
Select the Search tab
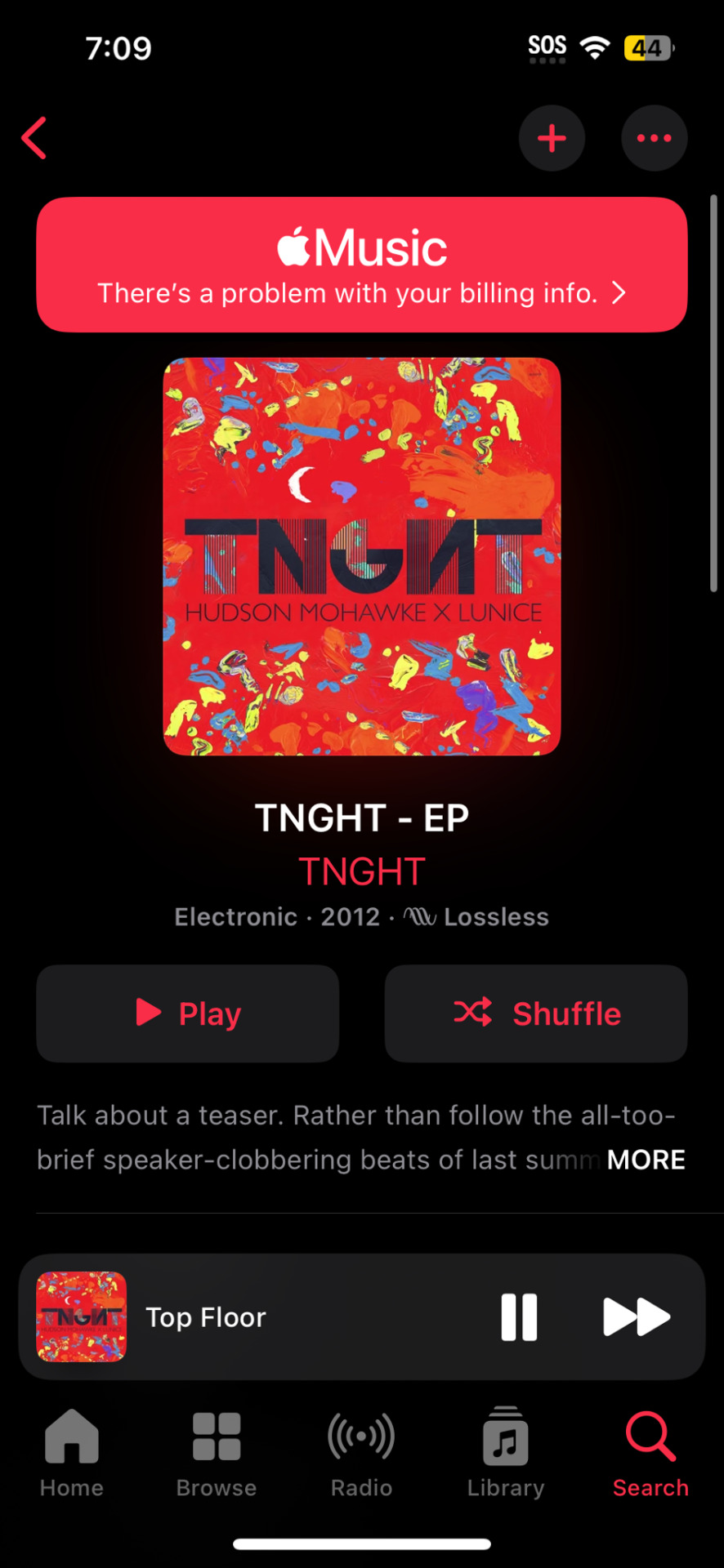click(650, 1454)
